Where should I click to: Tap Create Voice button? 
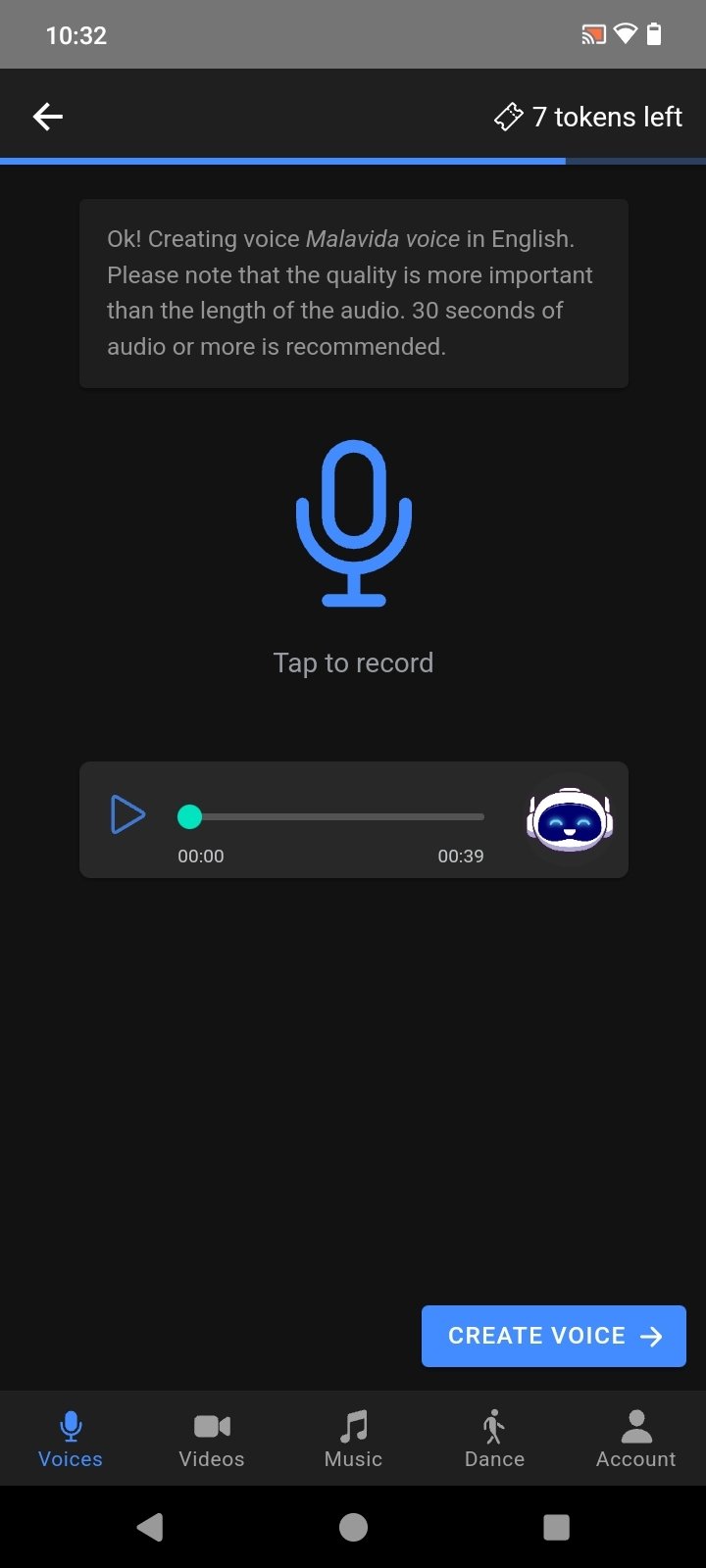[553, 1336]
